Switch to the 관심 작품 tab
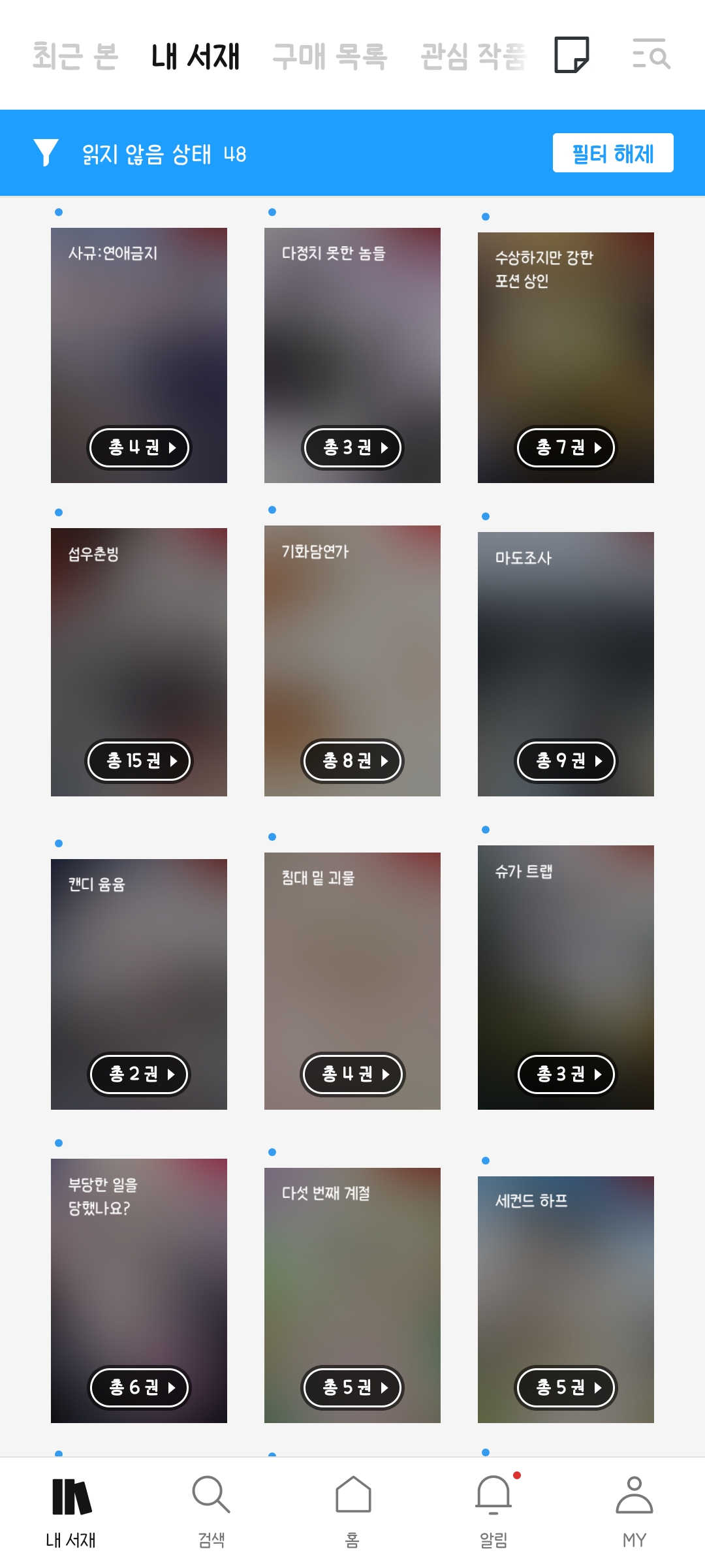Image resolution: width=705 pixels, height=1568 pixels. 473,56
